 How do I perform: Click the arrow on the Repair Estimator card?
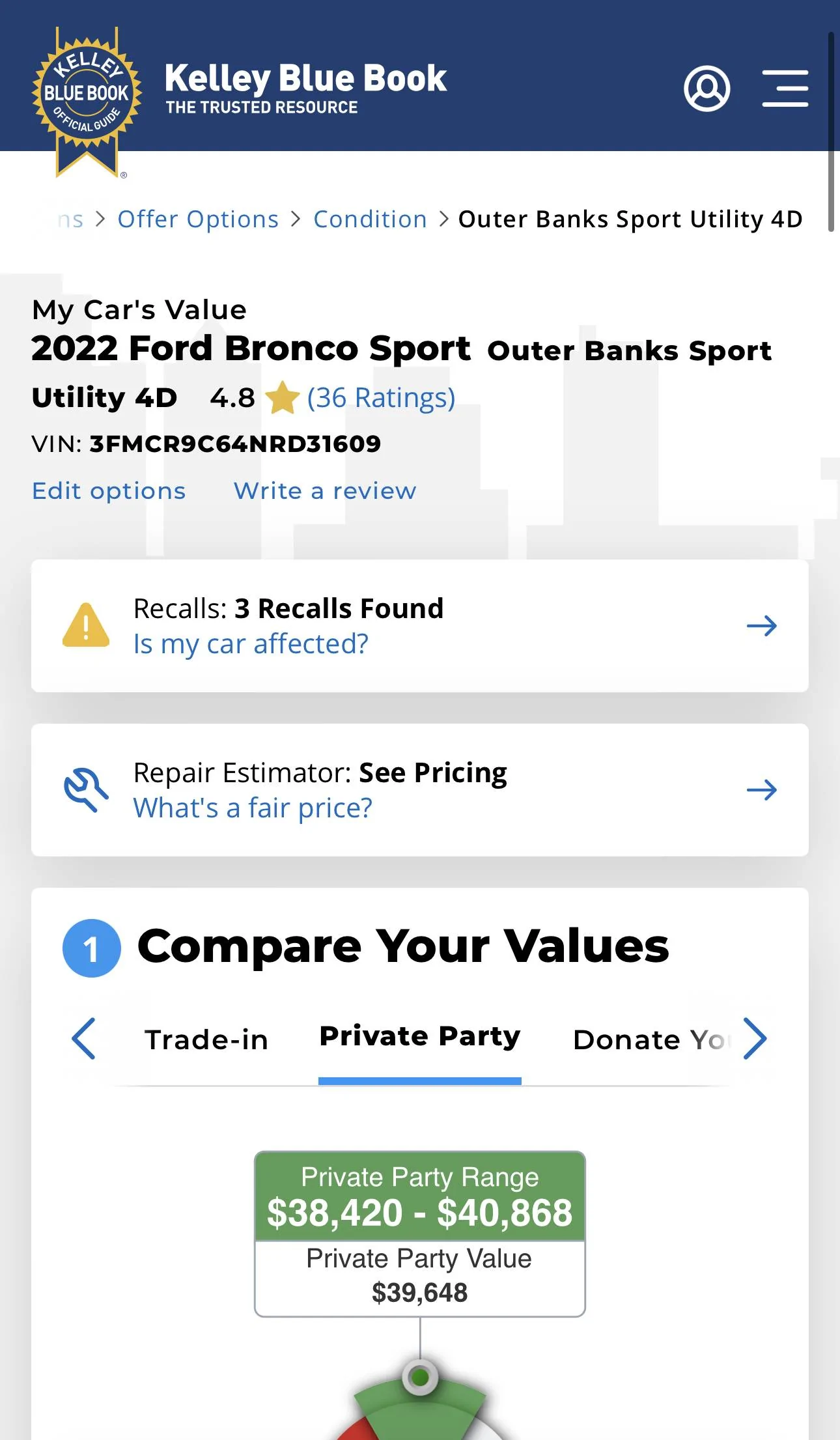762,789
